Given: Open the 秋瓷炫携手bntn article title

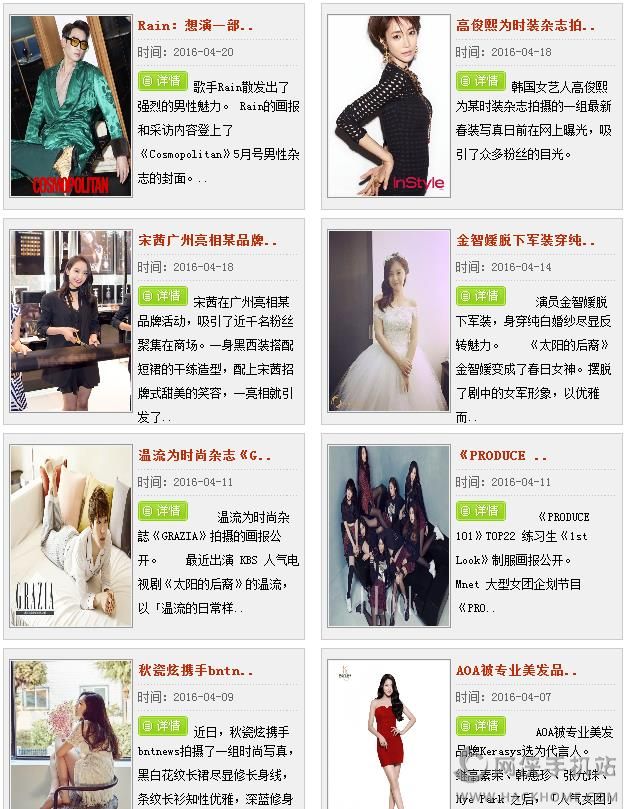Looking at the screenshot, I should (195, 671).
